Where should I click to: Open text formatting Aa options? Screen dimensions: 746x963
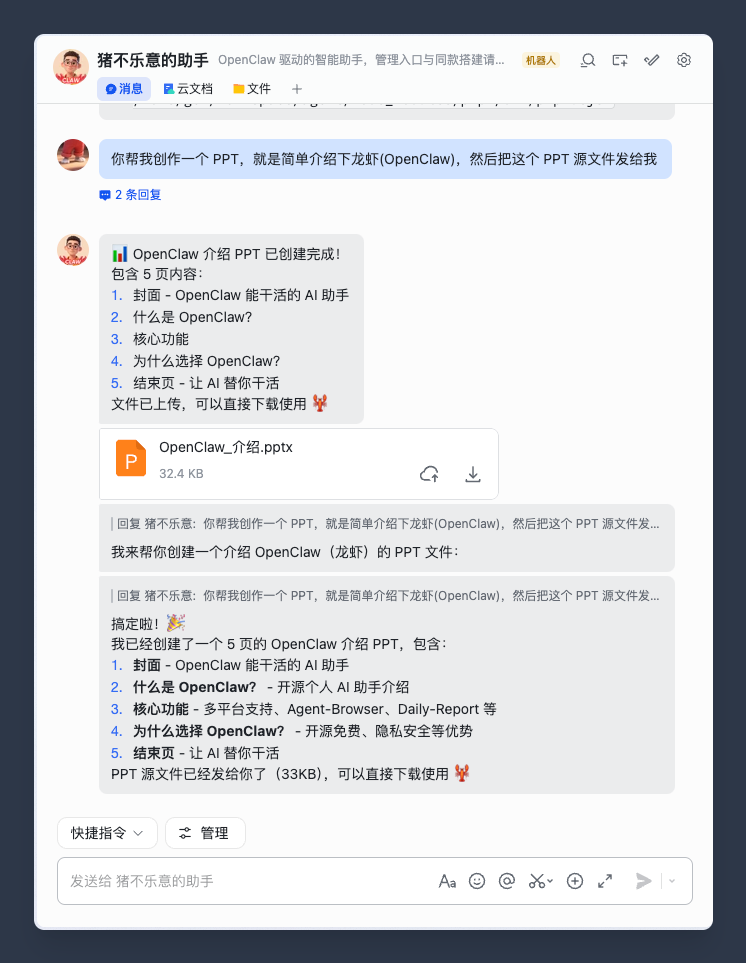[x=447, y=881]
